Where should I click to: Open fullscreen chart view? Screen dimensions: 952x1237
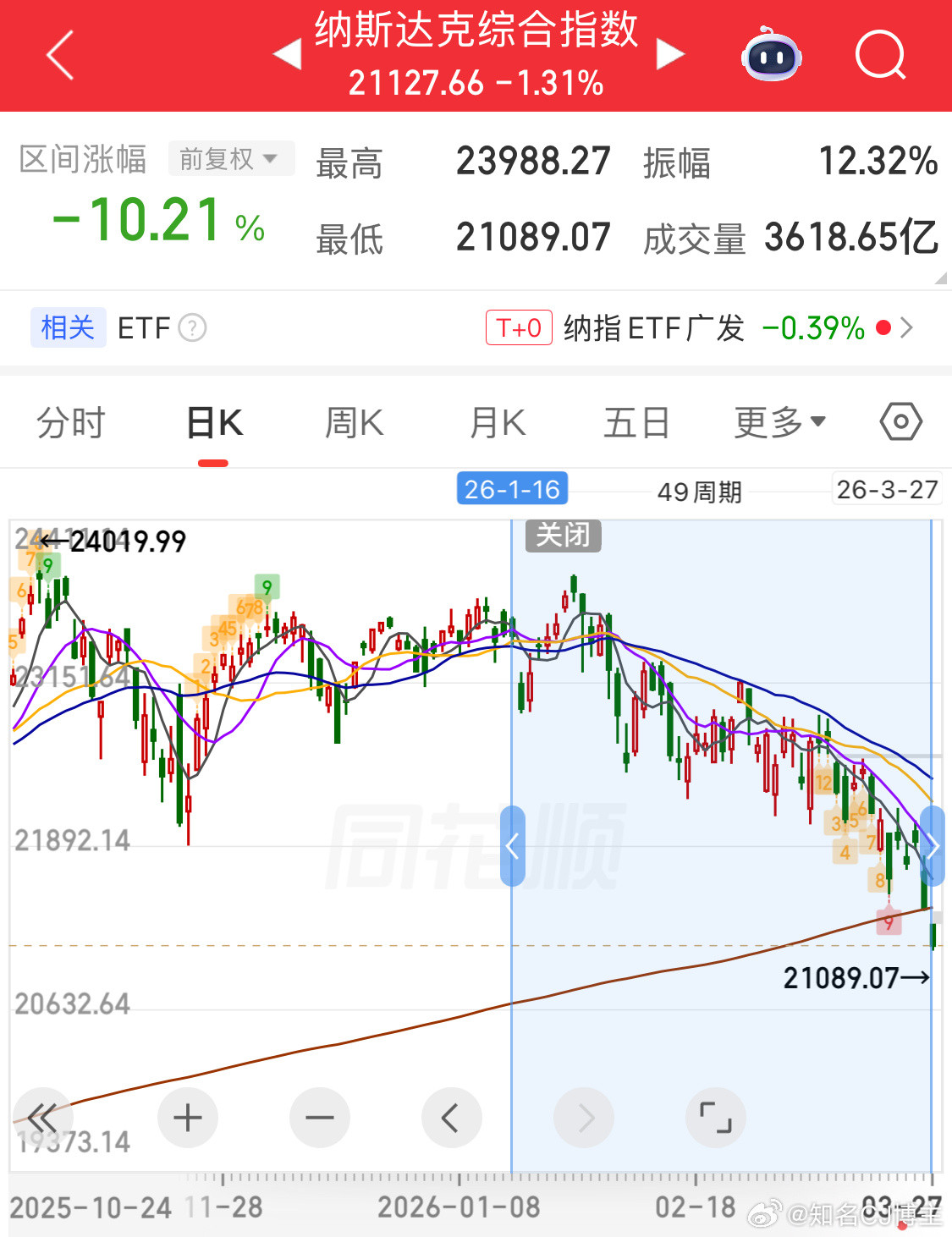click(716, 1117)
